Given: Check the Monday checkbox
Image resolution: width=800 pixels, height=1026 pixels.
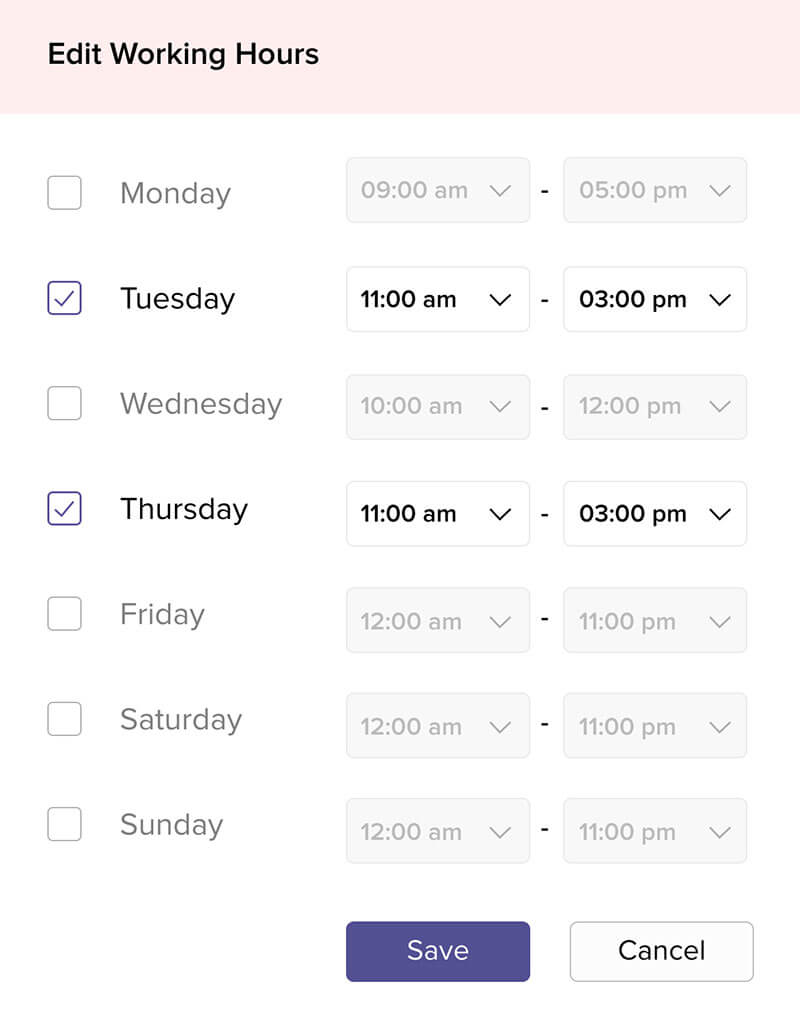Looking at the screenshot, I should [x=64, y=192].
